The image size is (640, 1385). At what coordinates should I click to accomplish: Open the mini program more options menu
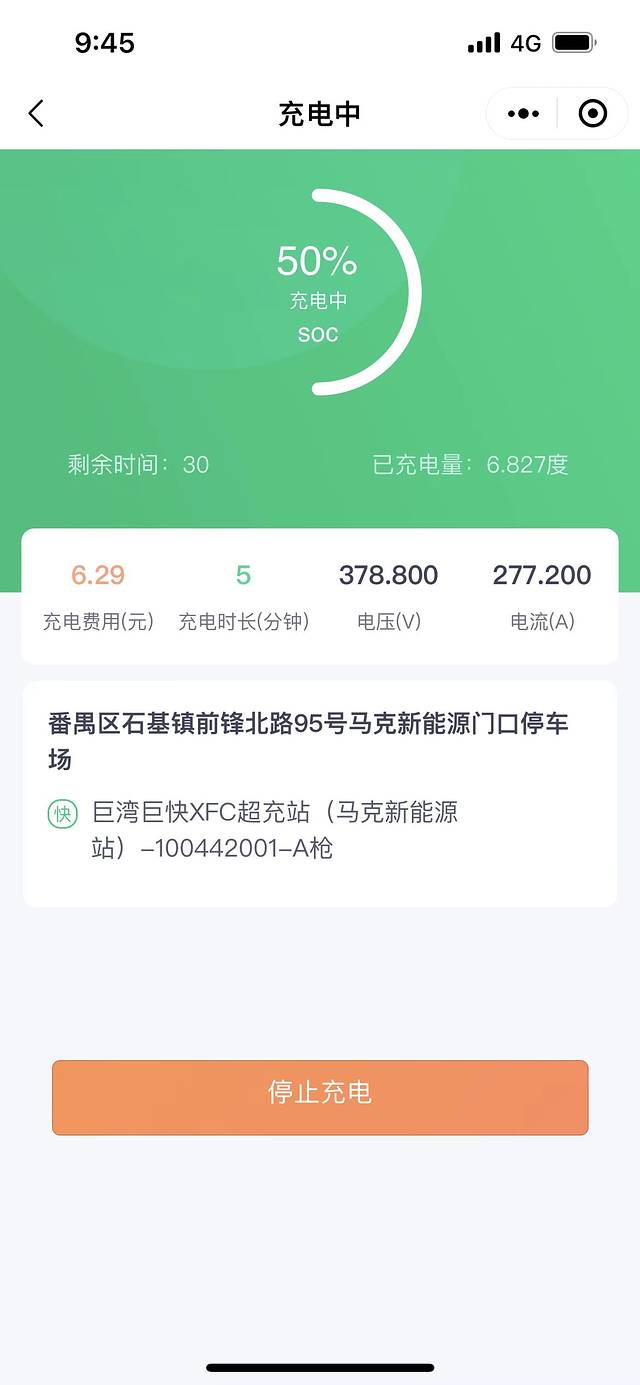coord(523,114)
